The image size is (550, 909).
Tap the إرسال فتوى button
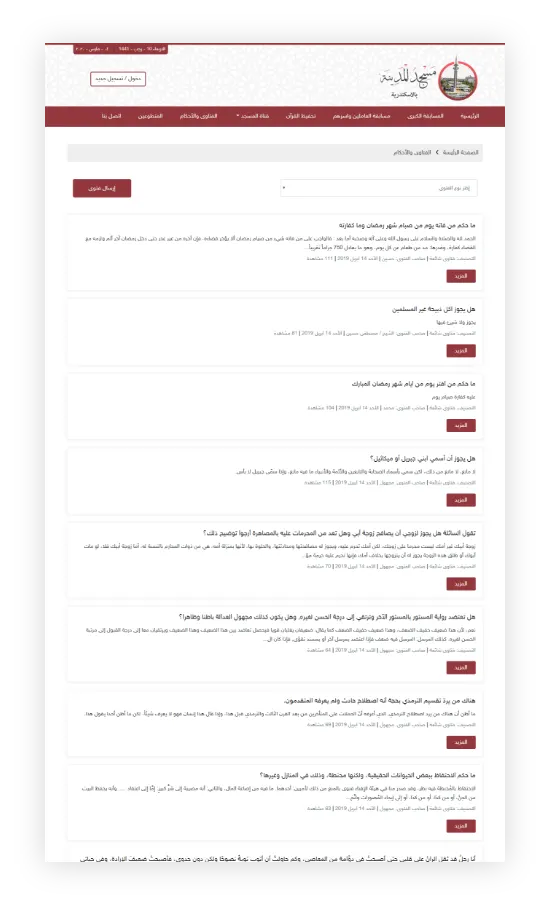point(102,188)
